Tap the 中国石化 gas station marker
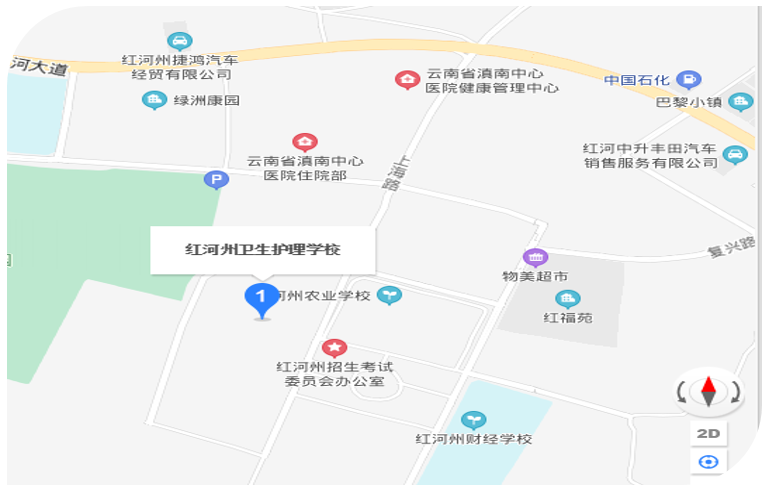 688,79
